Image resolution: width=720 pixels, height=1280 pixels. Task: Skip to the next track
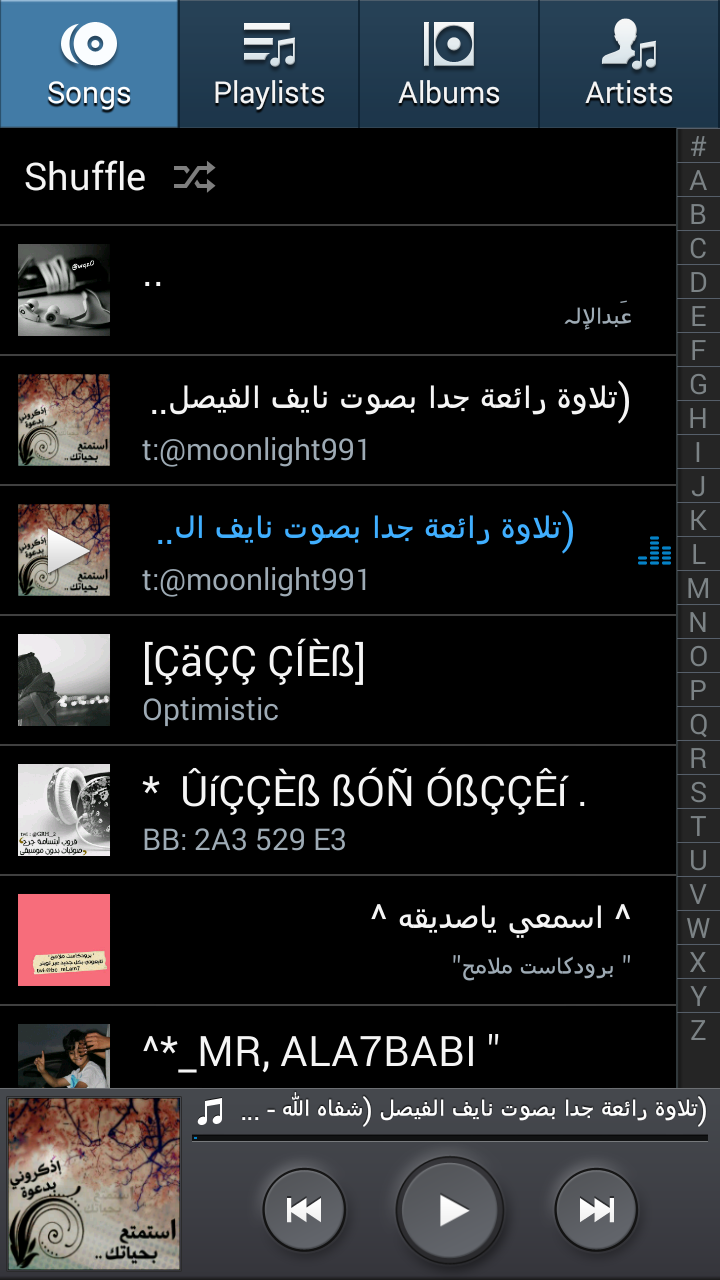pos(596,1210)
